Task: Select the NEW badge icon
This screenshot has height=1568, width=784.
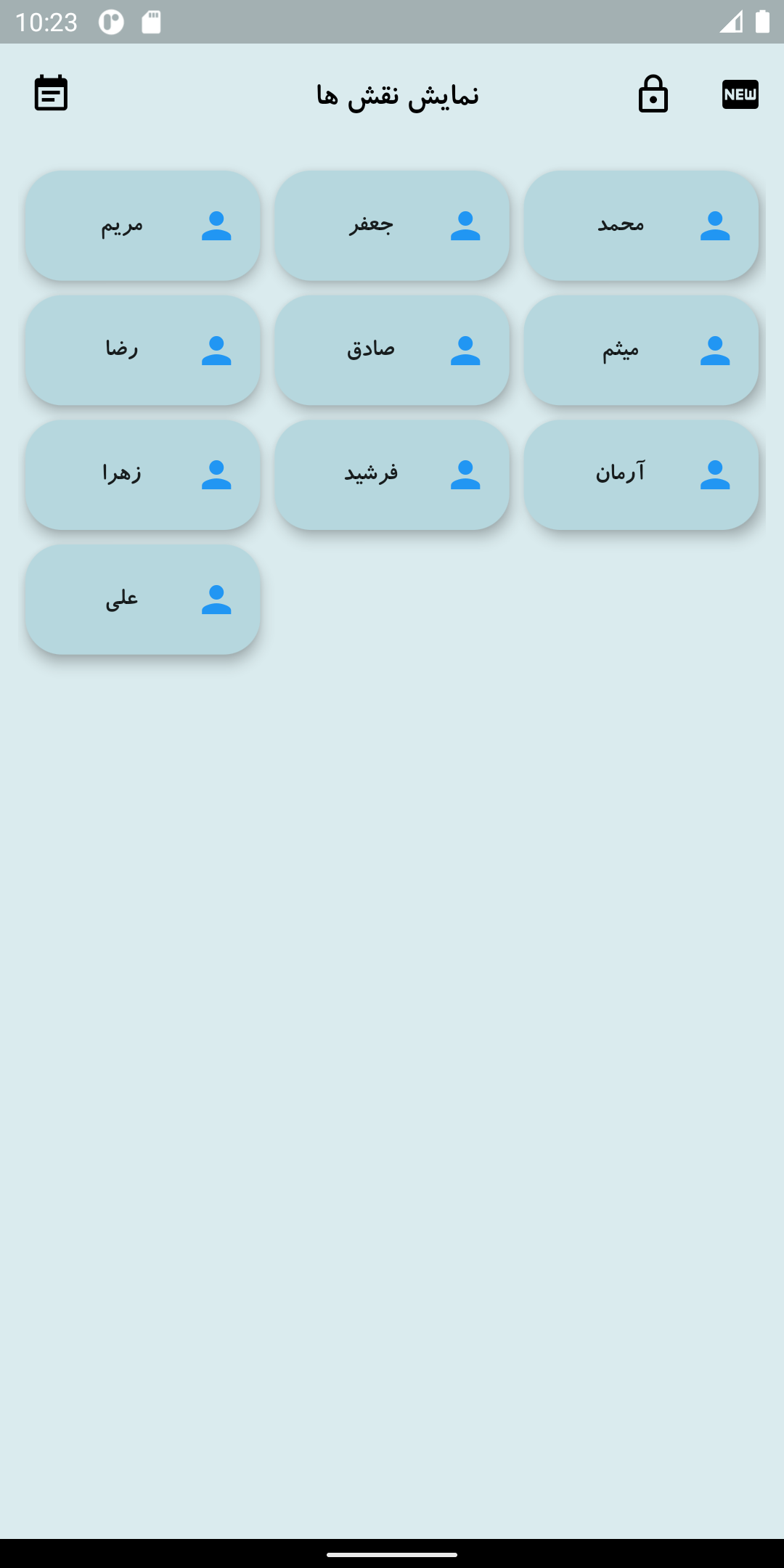Action: click(740, 94)
